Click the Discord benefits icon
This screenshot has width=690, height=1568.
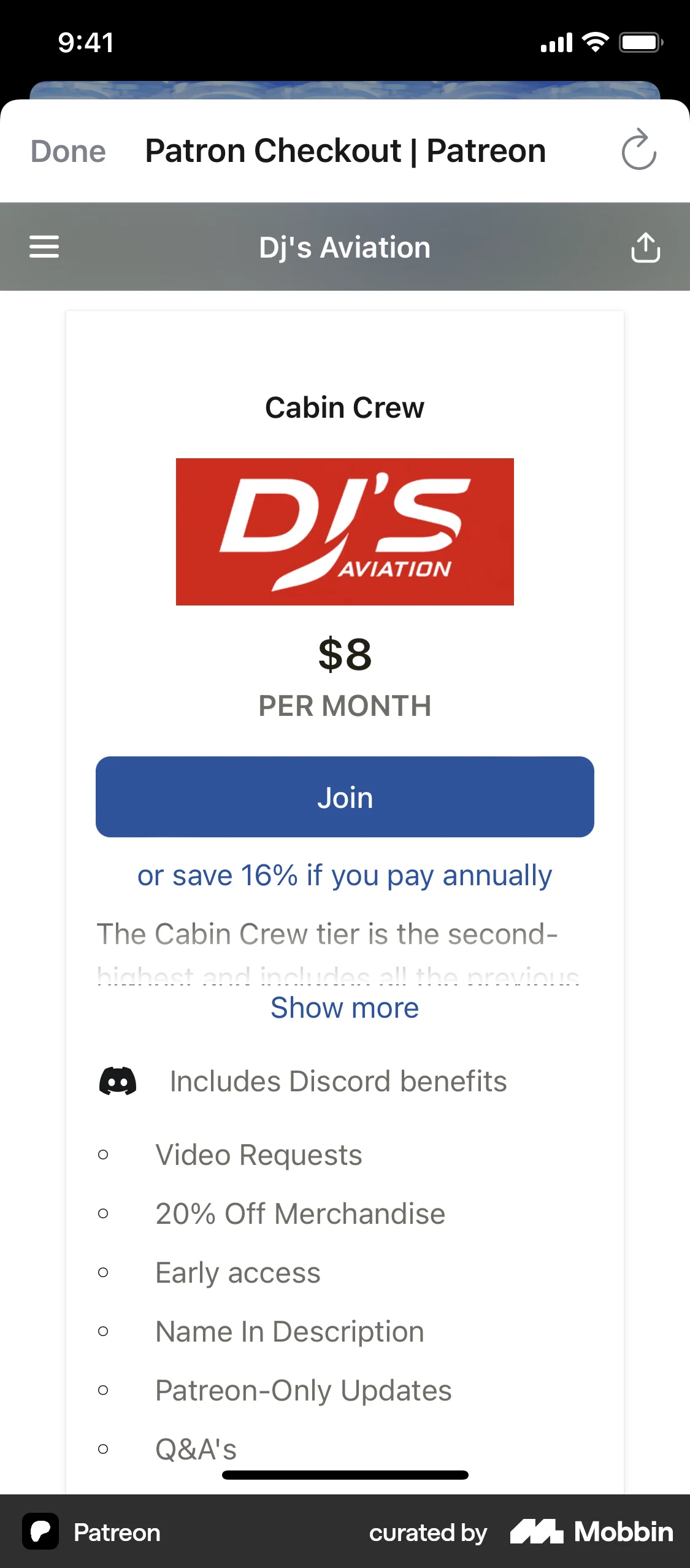[x=119, y=1080]
